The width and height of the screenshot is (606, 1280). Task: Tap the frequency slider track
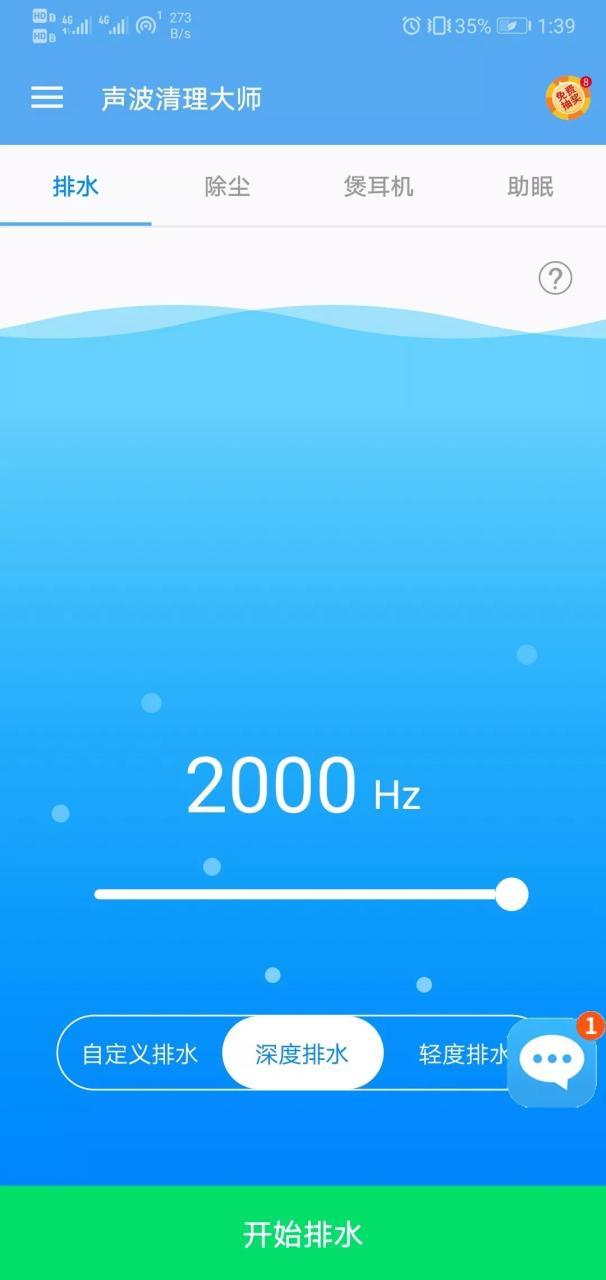coord(300,894)
